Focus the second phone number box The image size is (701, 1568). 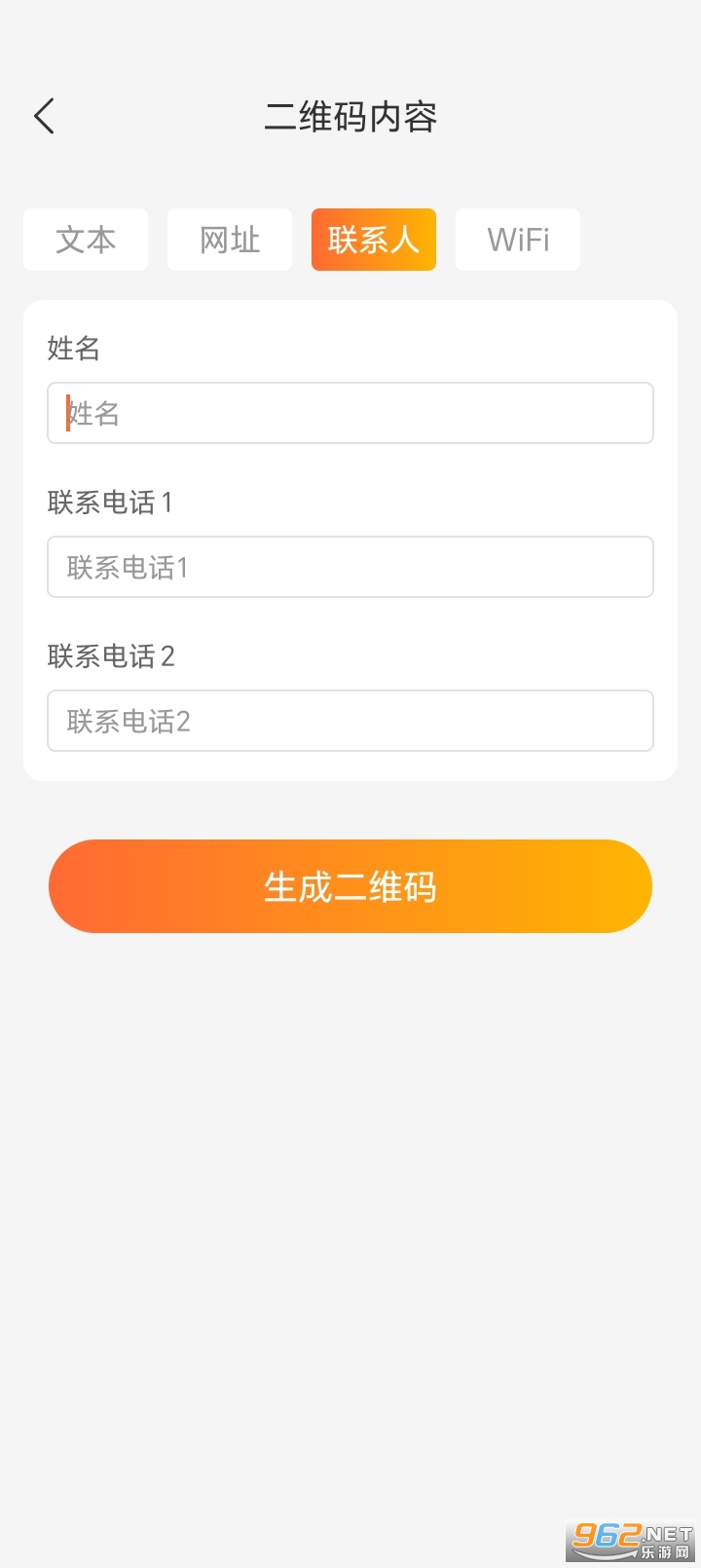tap(350, 721)
